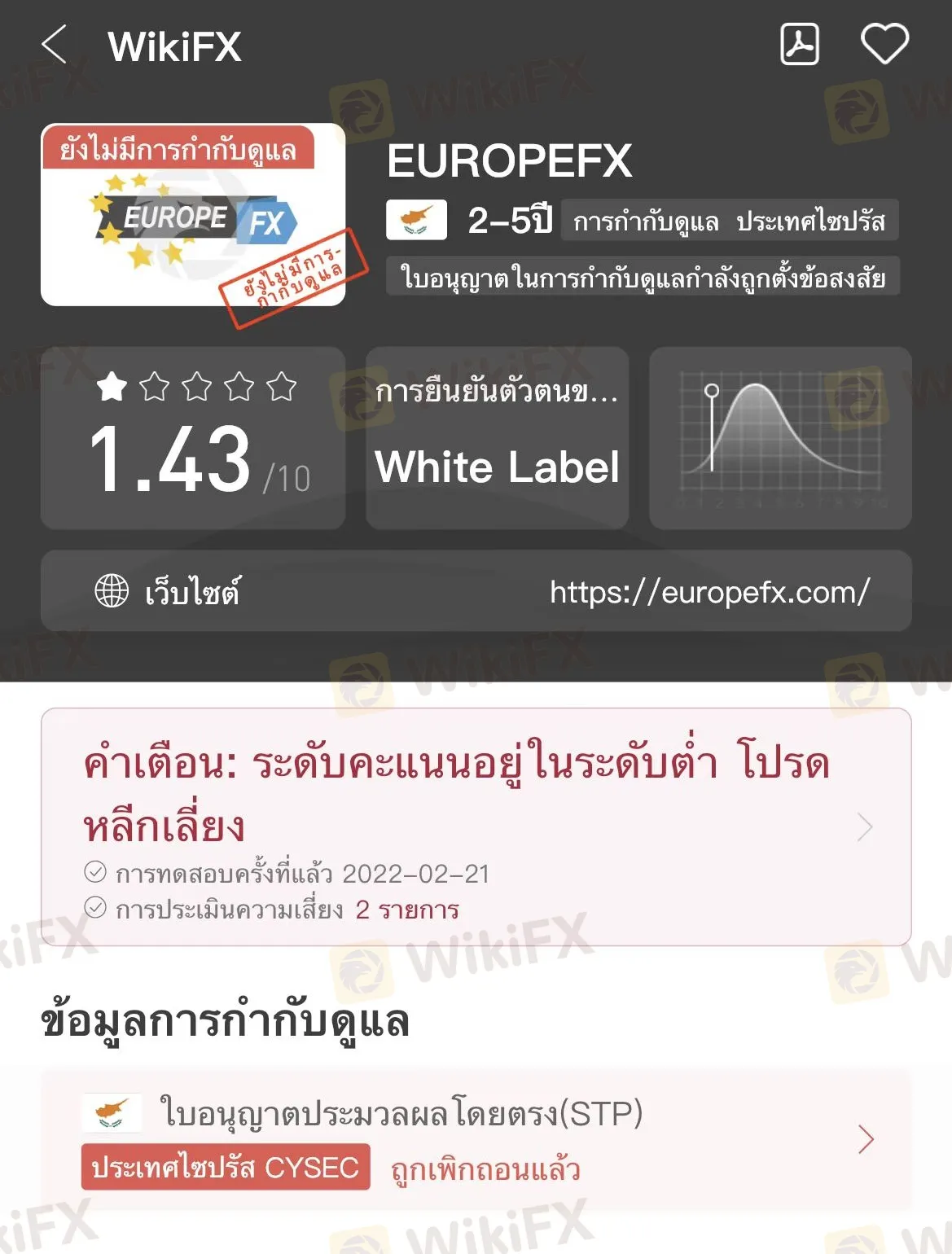Image resolution: width=952 pixels, height=1254 pixels.
Task: Open https://europefx.com/ website link
Action: pos(709,593)
